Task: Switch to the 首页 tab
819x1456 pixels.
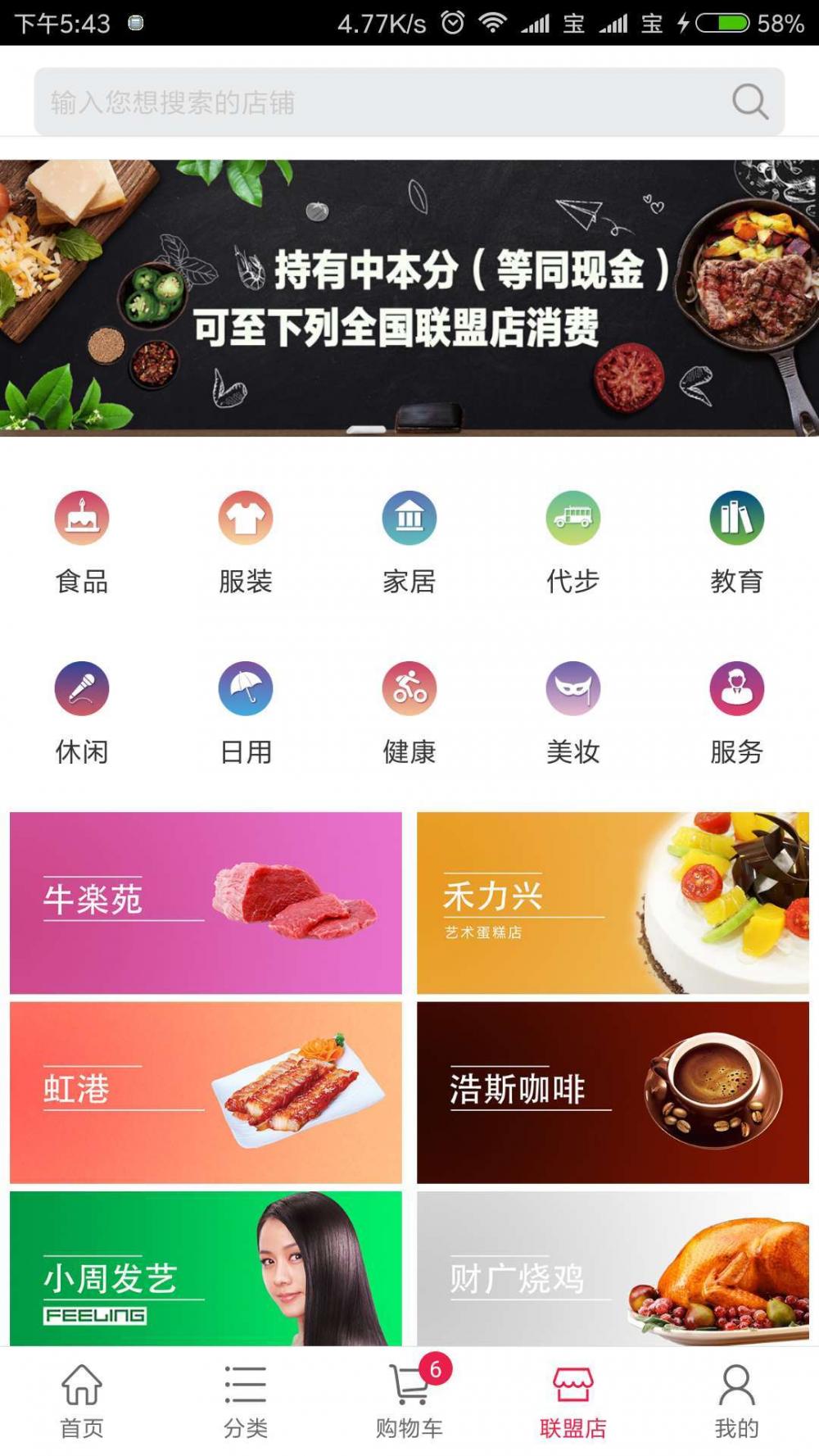Action: point(82,1401)
